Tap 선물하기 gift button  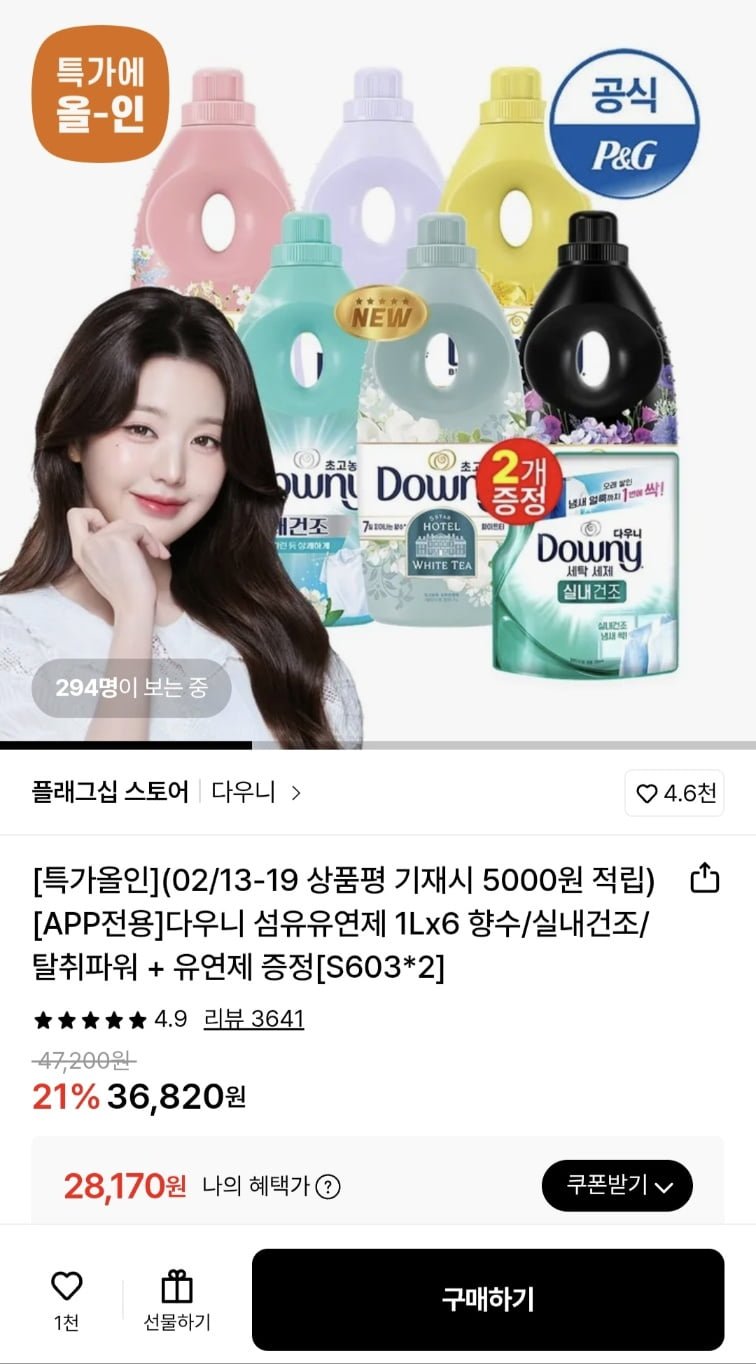177,1300
